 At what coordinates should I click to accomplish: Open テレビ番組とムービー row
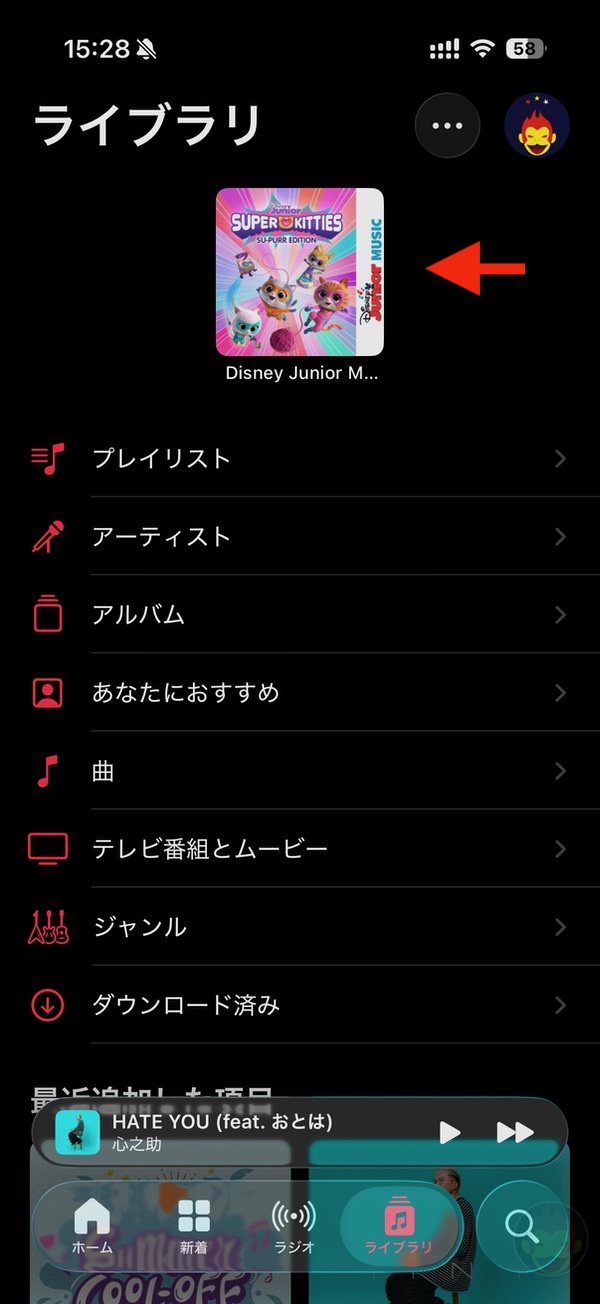coord(300,849)
